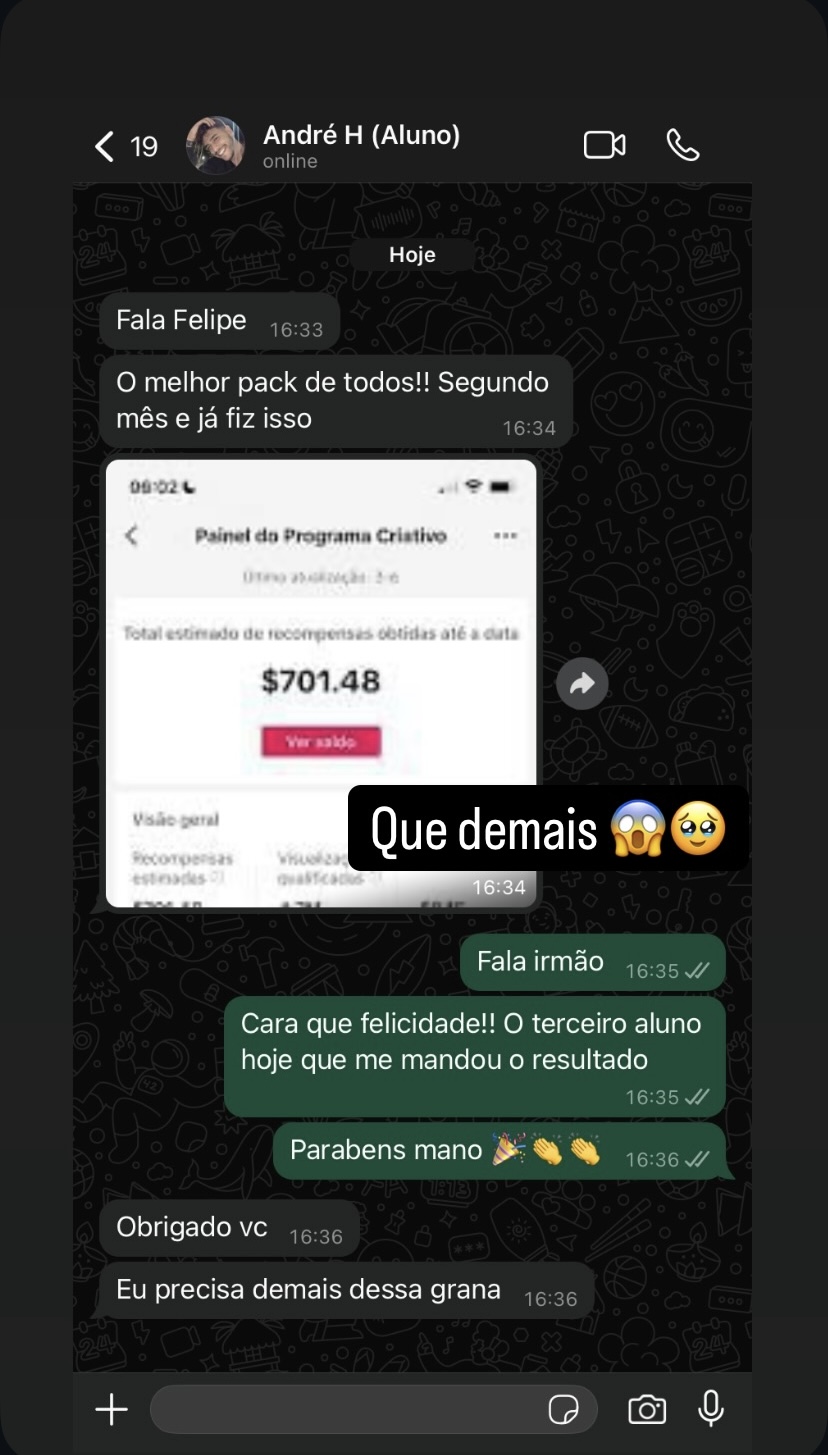The width and height of the screenshot is (828, 1455).
Task: Select the 'Hoje' date separator
Action: (x=412, y=254)
